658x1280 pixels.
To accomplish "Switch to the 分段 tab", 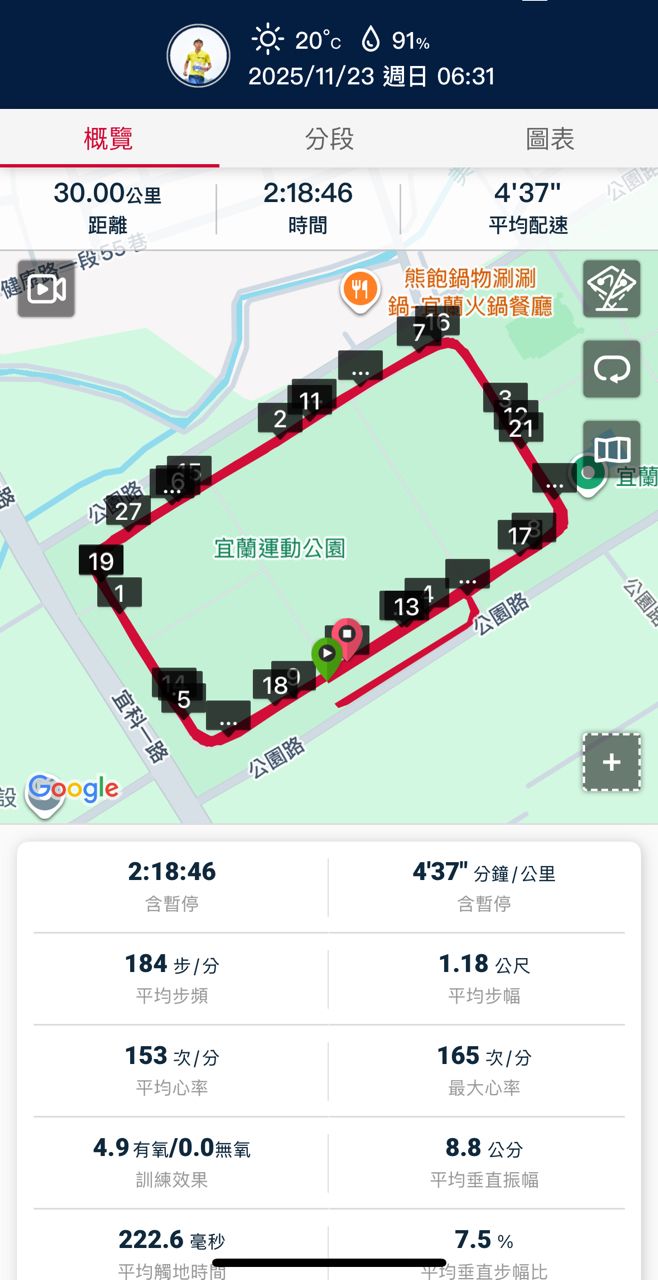I will (x=329, y=139).
